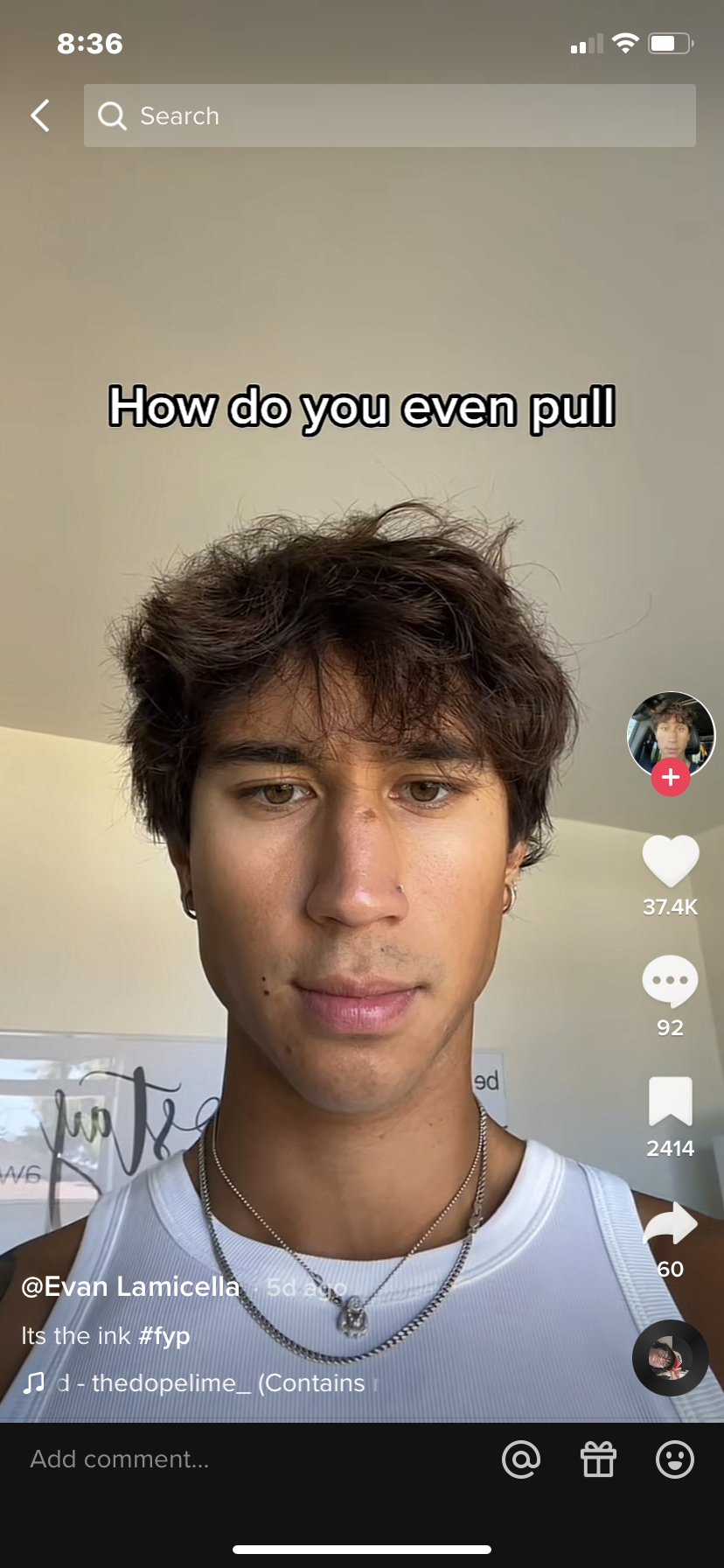
Task: Open the emoji picker icon
Action: pos(675,1459)
